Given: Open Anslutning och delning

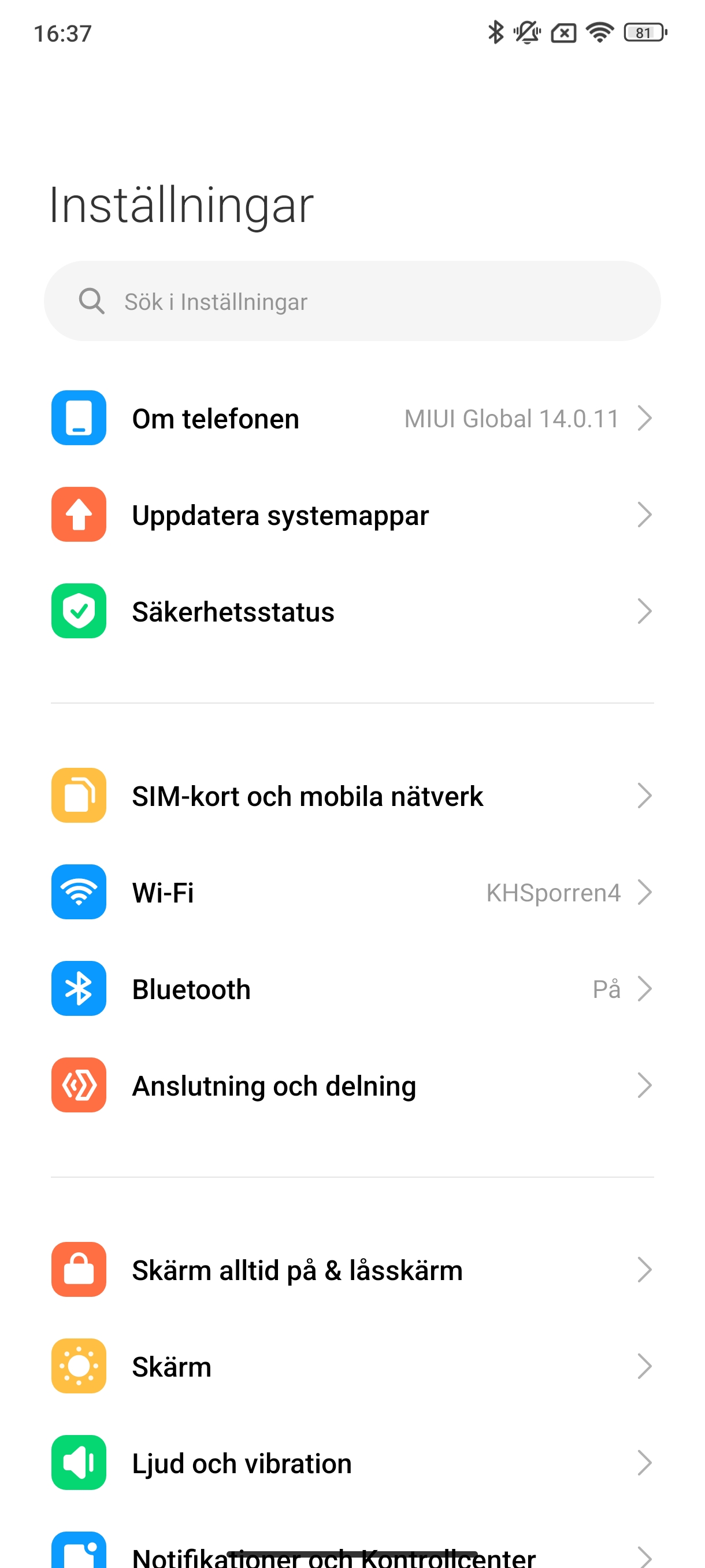Looking at the screenshot, I should 352,1085.
